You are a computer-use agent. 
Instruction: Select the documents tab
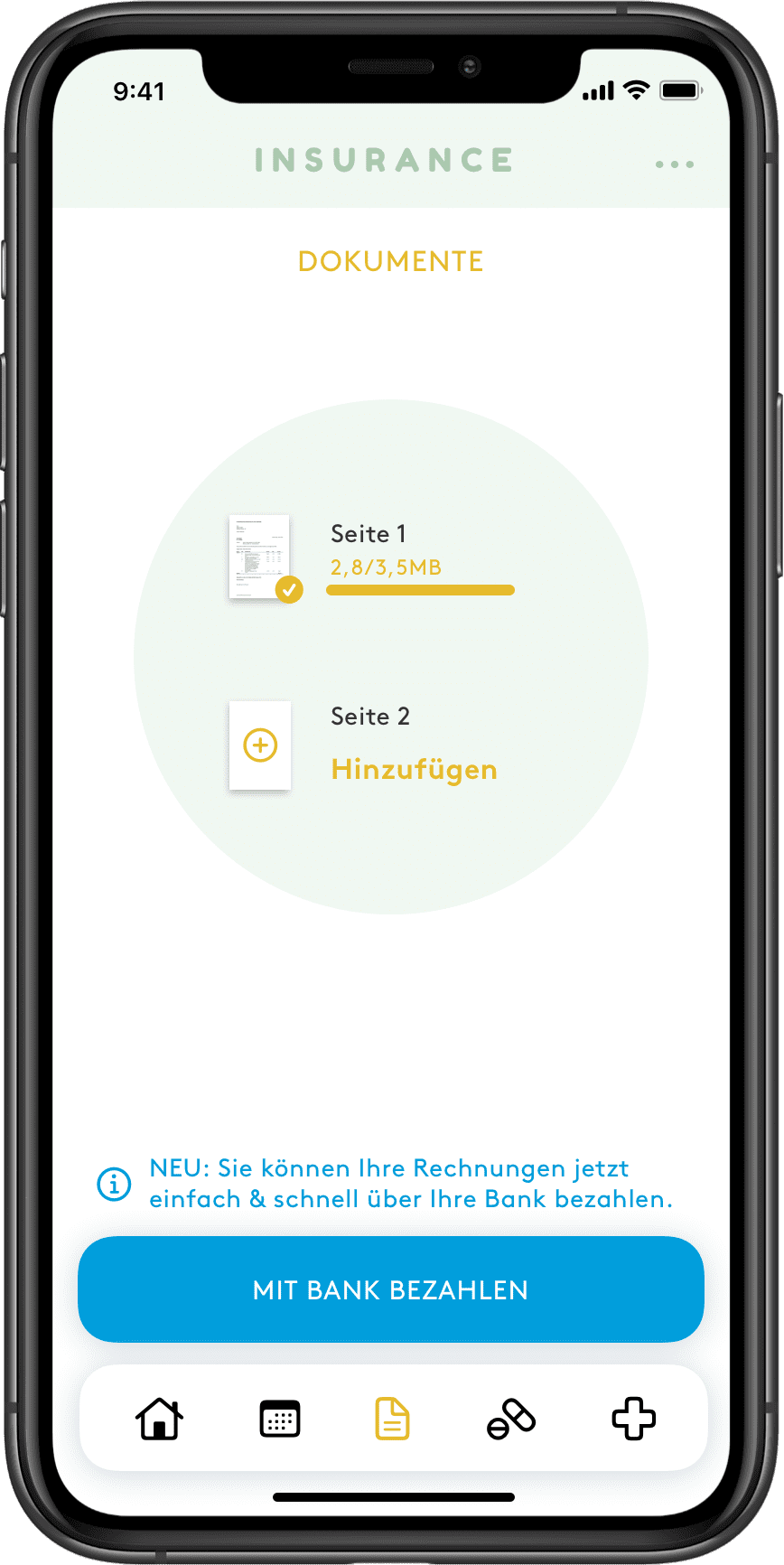click(x=392, y=1419)
